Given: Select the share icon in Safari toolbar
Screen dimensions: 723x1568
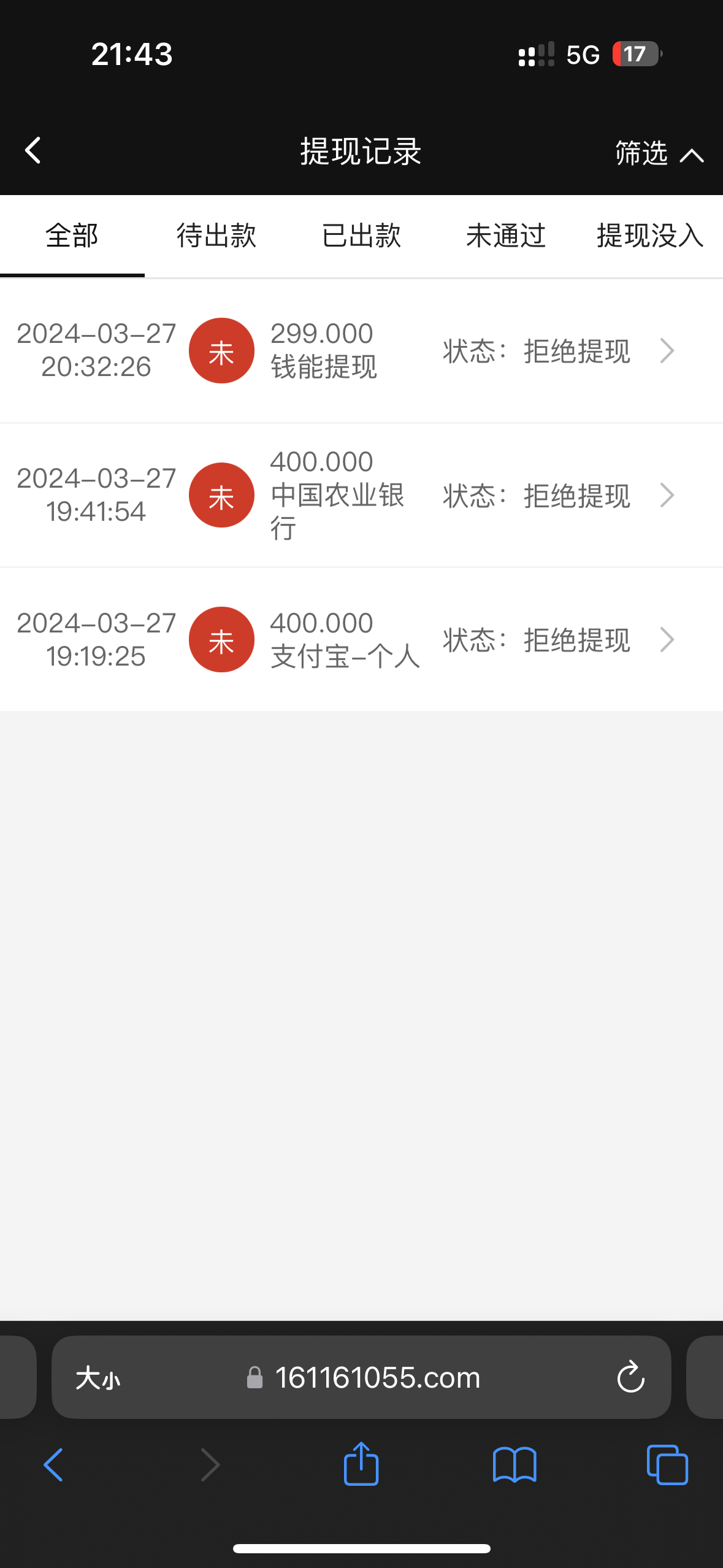Looking at the screenshot, I should coord(361,1464).
